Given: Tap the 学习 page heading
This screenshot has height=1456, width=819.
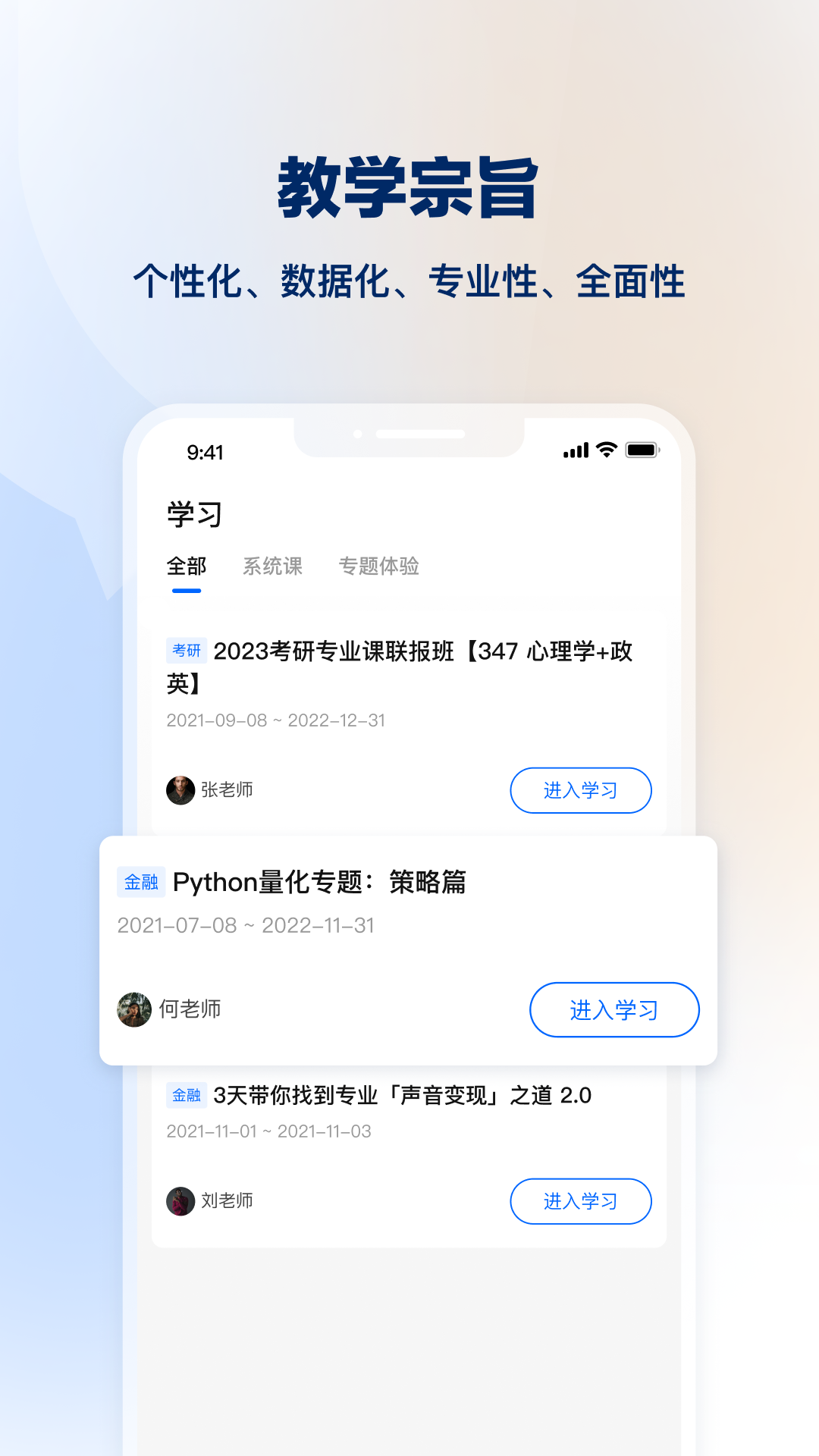Looking at the screenshot, I should pyautogui.click(x=192, y=513).
